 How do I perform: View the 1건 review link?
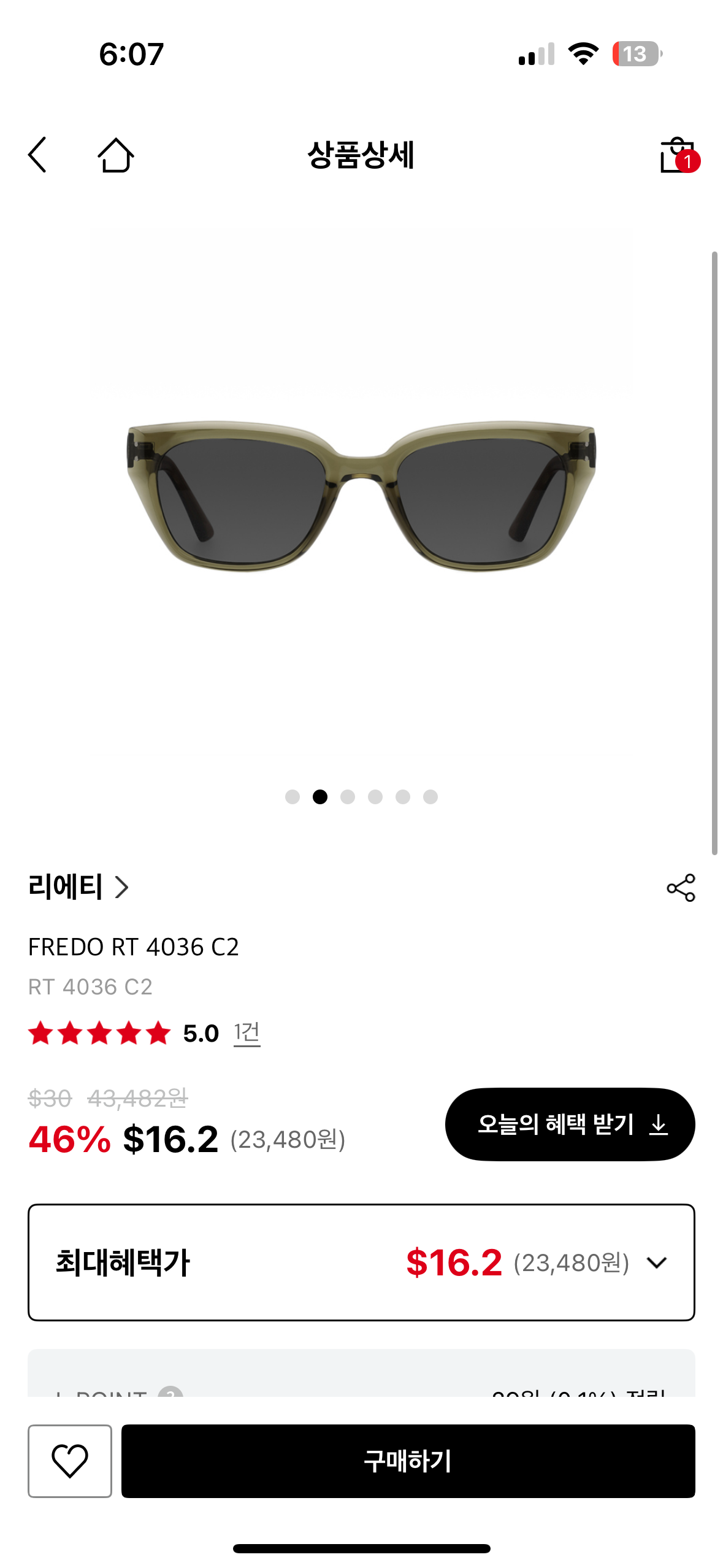click(x=247, y=1033)
